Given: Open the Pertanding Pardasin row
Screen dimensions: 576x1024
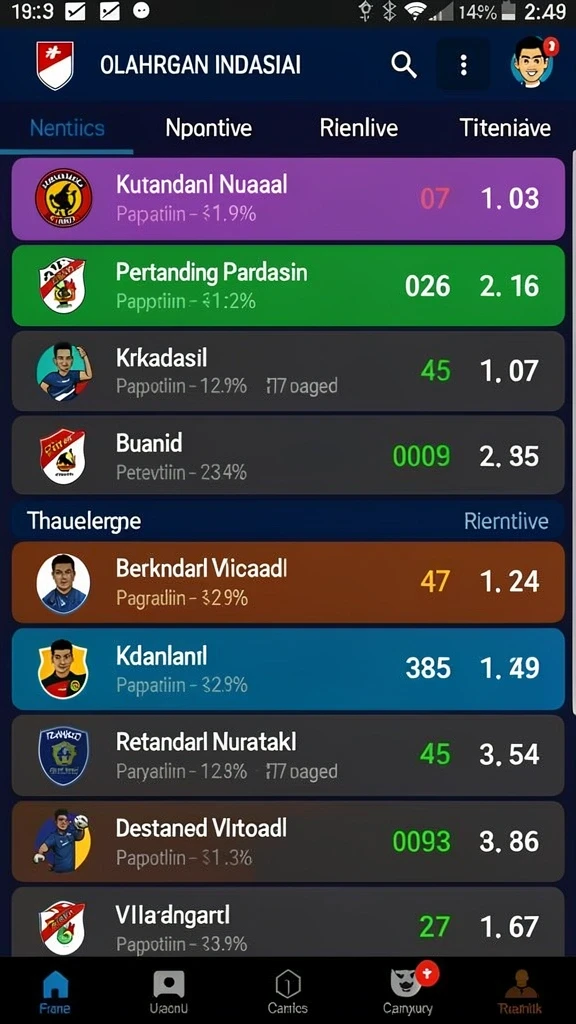Looking at the screenshot, I should pos(288,285).
